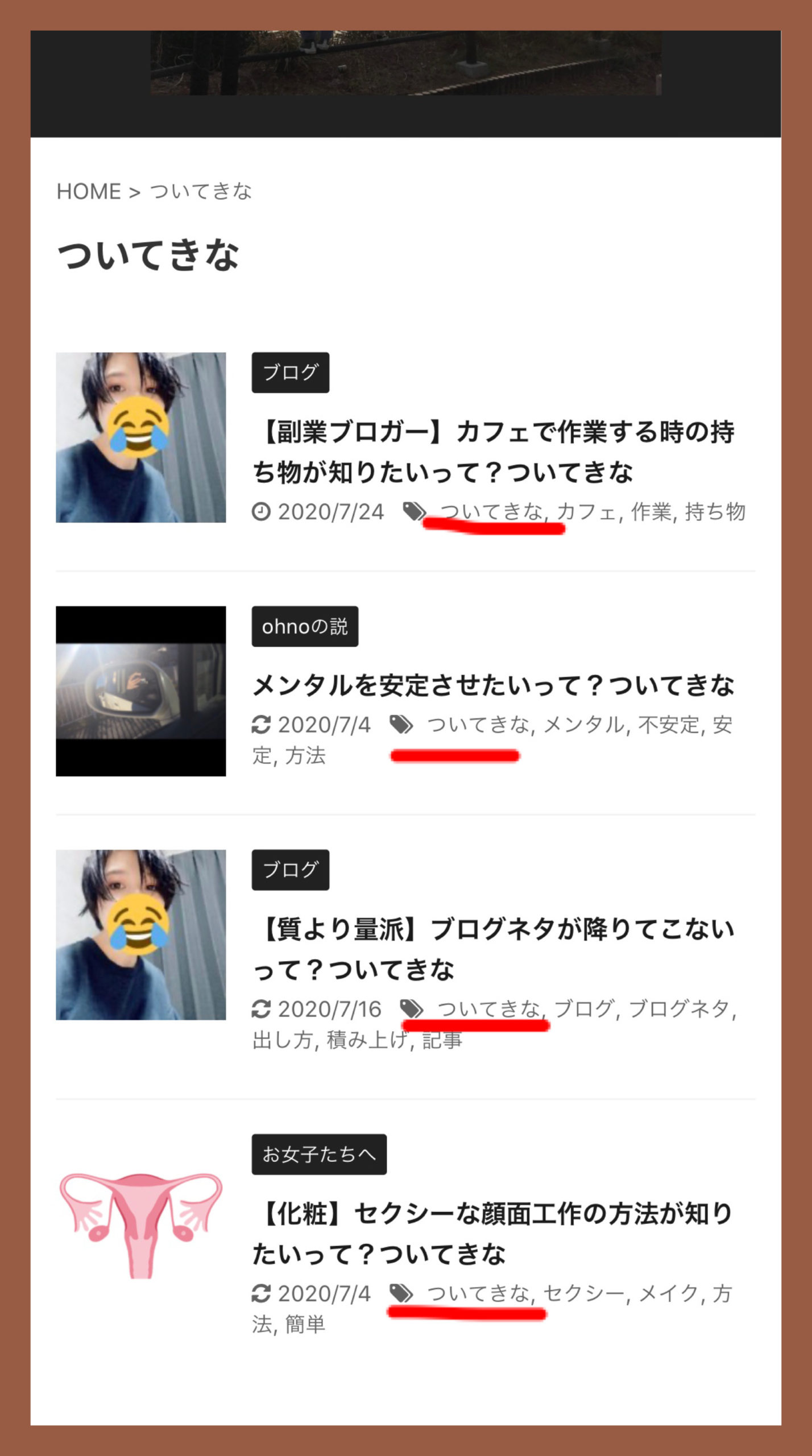This screenshot has width=812, height=1456.
Task: Select the 積み上げ tag
Action: (x=367, y=1040)
